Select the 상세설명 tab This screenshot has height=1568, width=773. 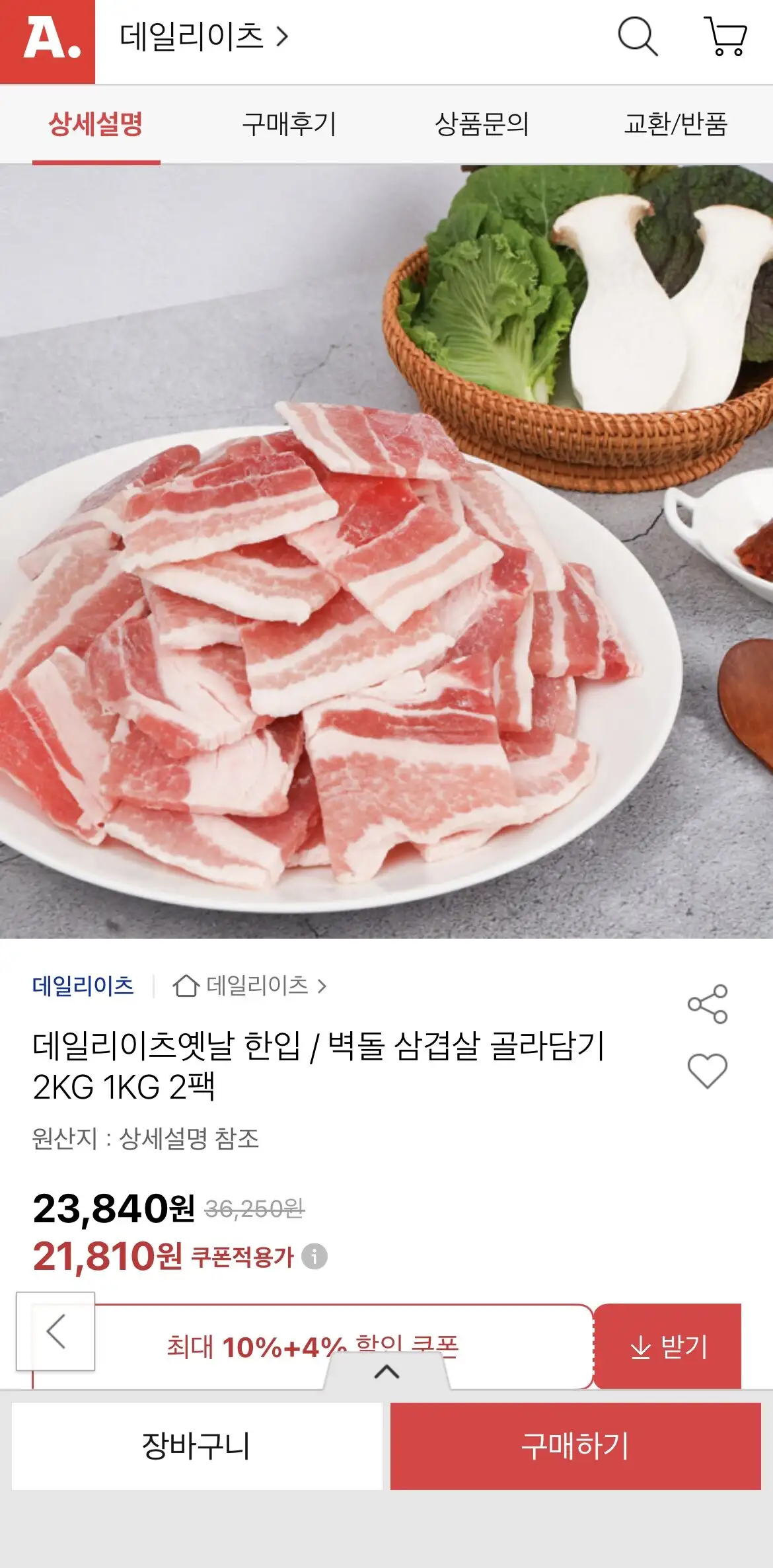pos(96,124)
